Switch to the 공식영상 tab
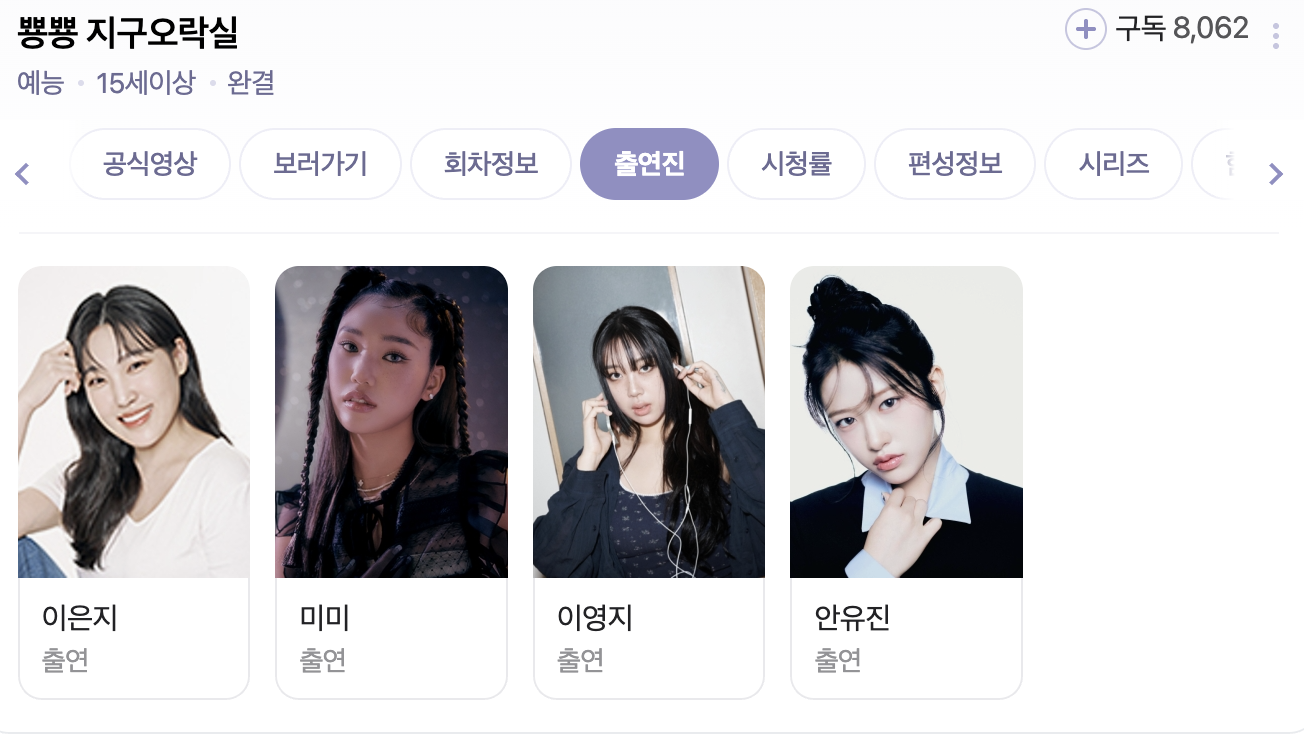Image resolution: width=1304 pixels, height=734 pixels. (x=150, y=164)
